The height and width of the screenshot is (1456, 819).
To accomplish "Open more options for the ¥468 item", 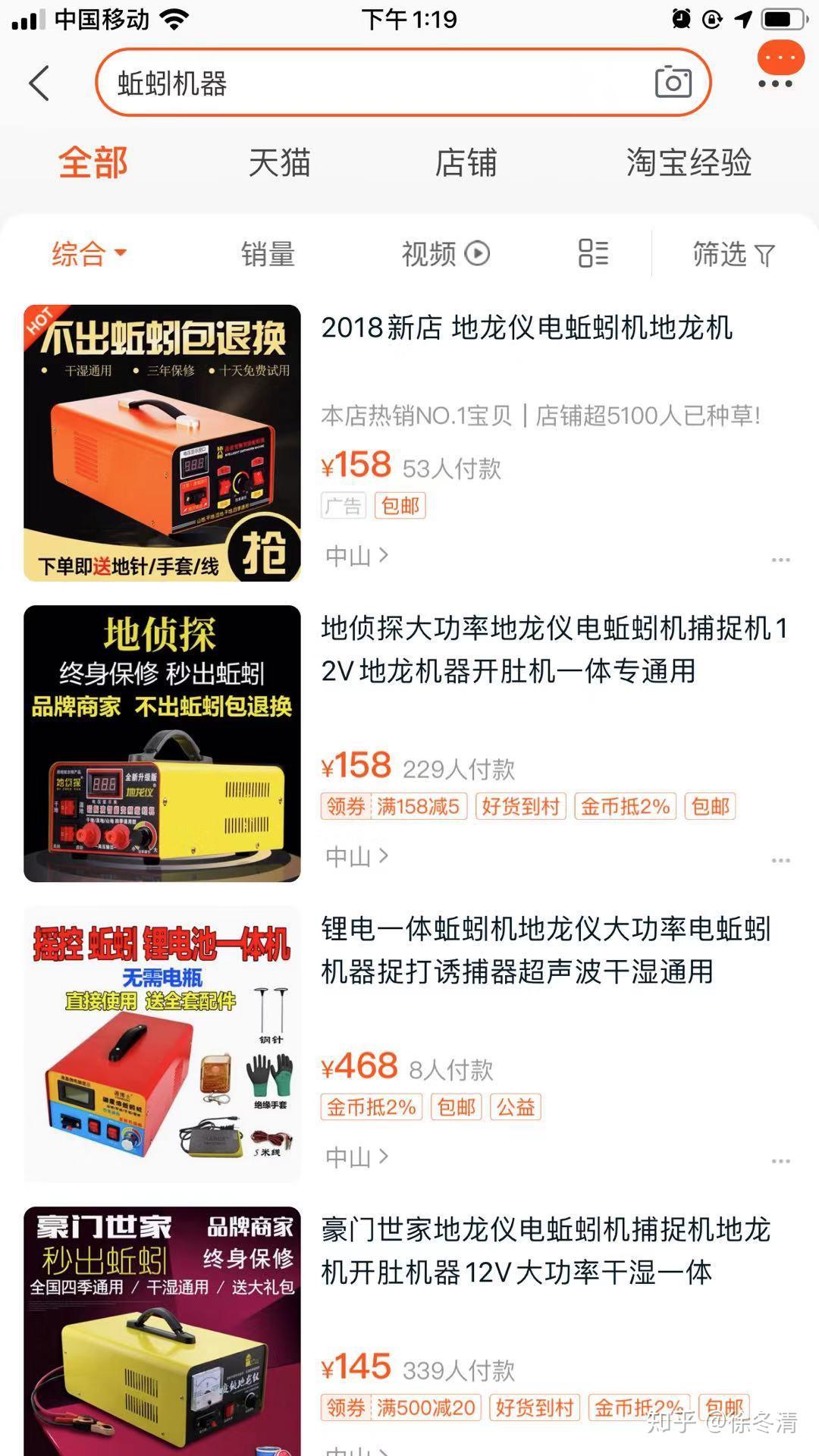I will pos(780,1161).
